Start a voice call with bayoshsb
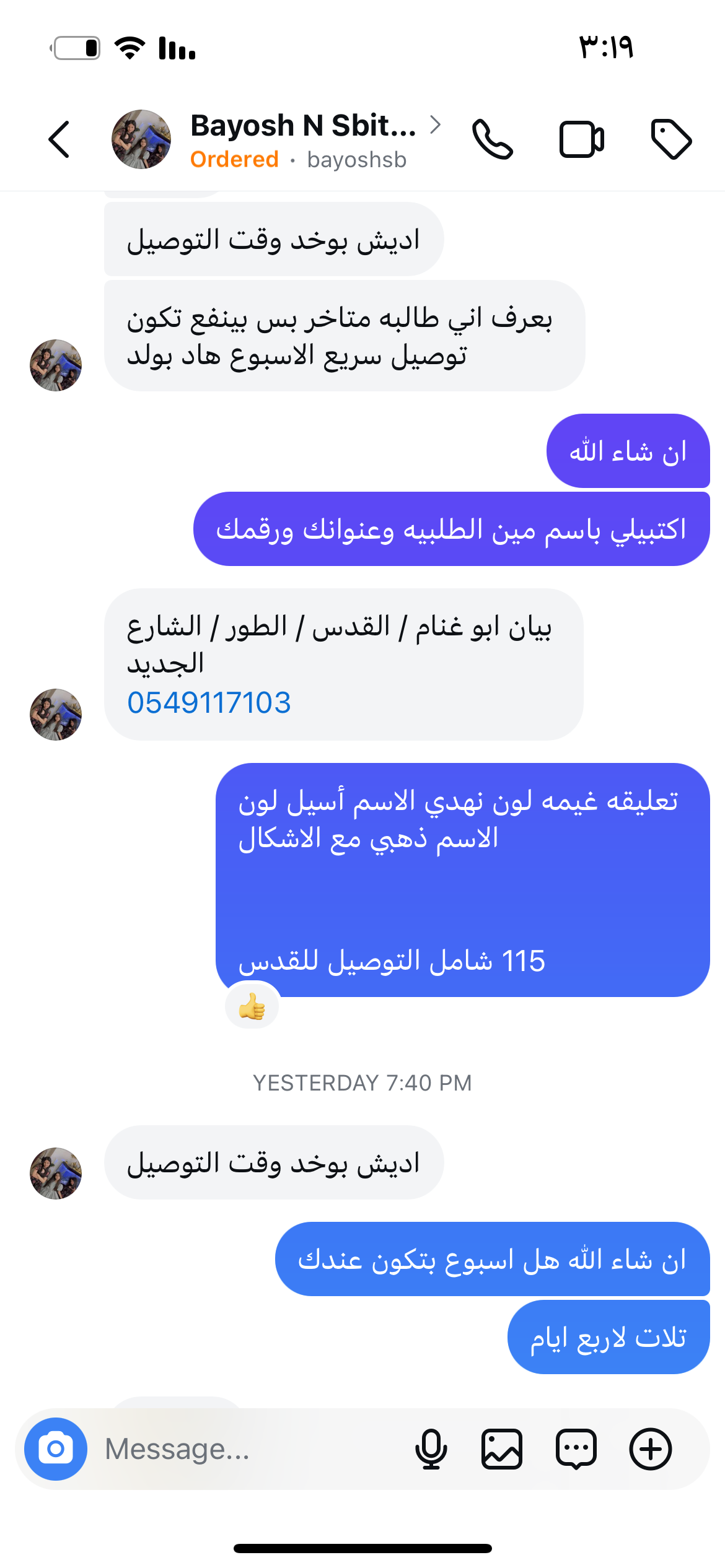The image size is (725, 1568). click(x=493, y=139)
